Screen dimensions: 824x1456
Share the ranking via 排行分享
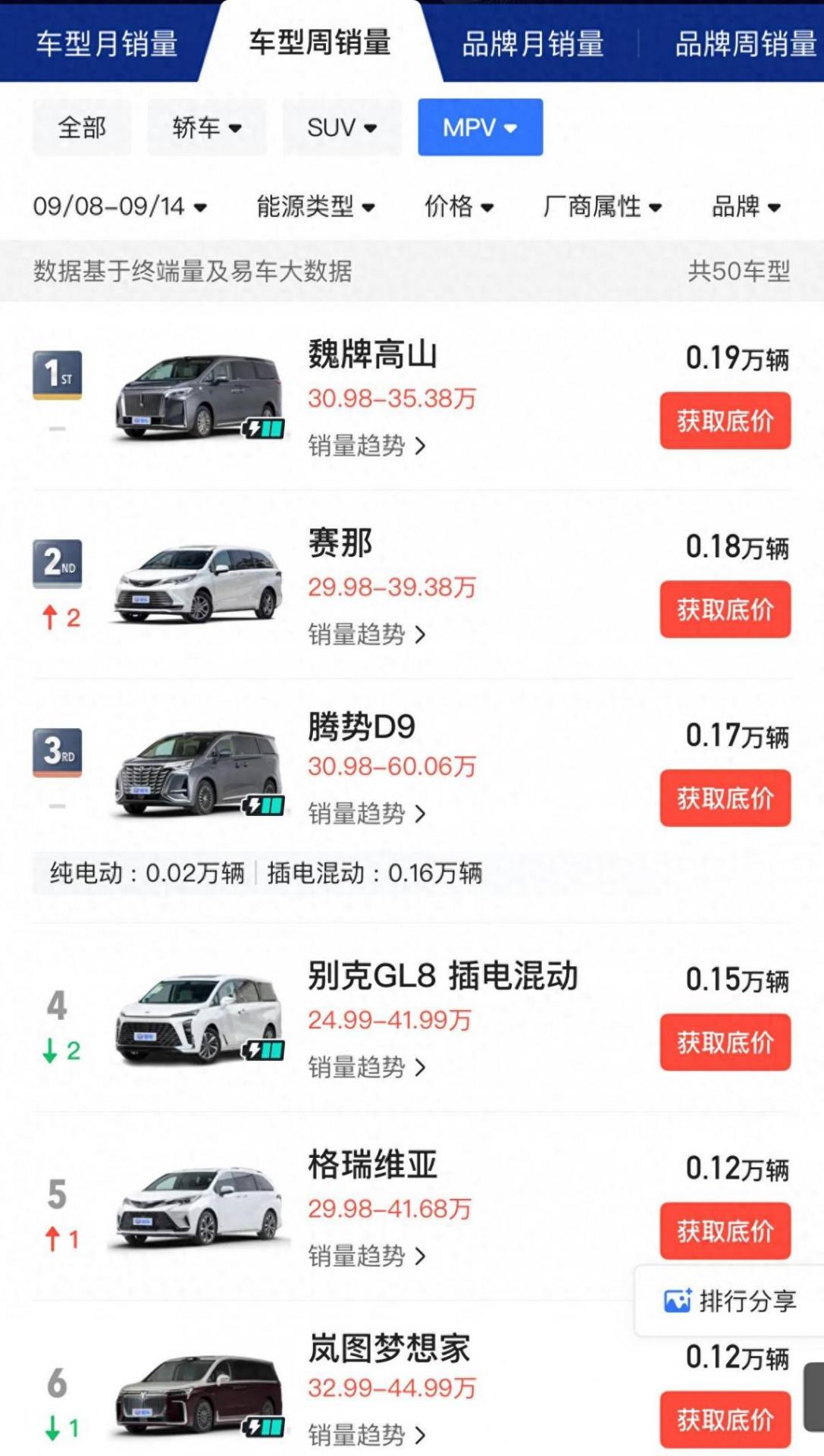click(x=731, y=1301)
